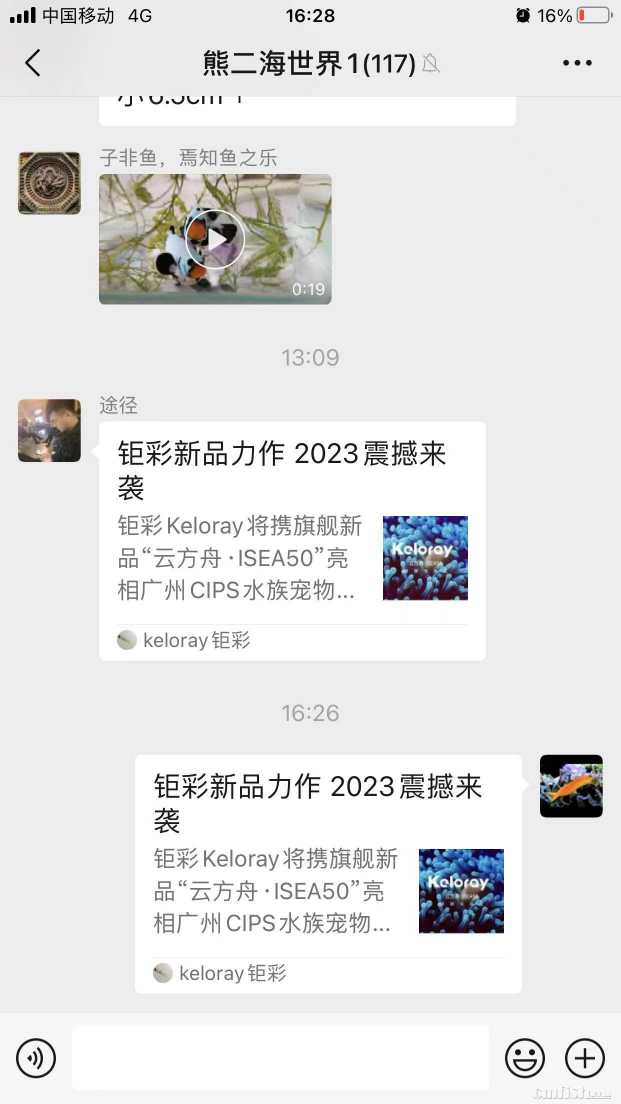Switch to voice message input
This screenshot has width=621, height=1104.
pos(36,1057)
